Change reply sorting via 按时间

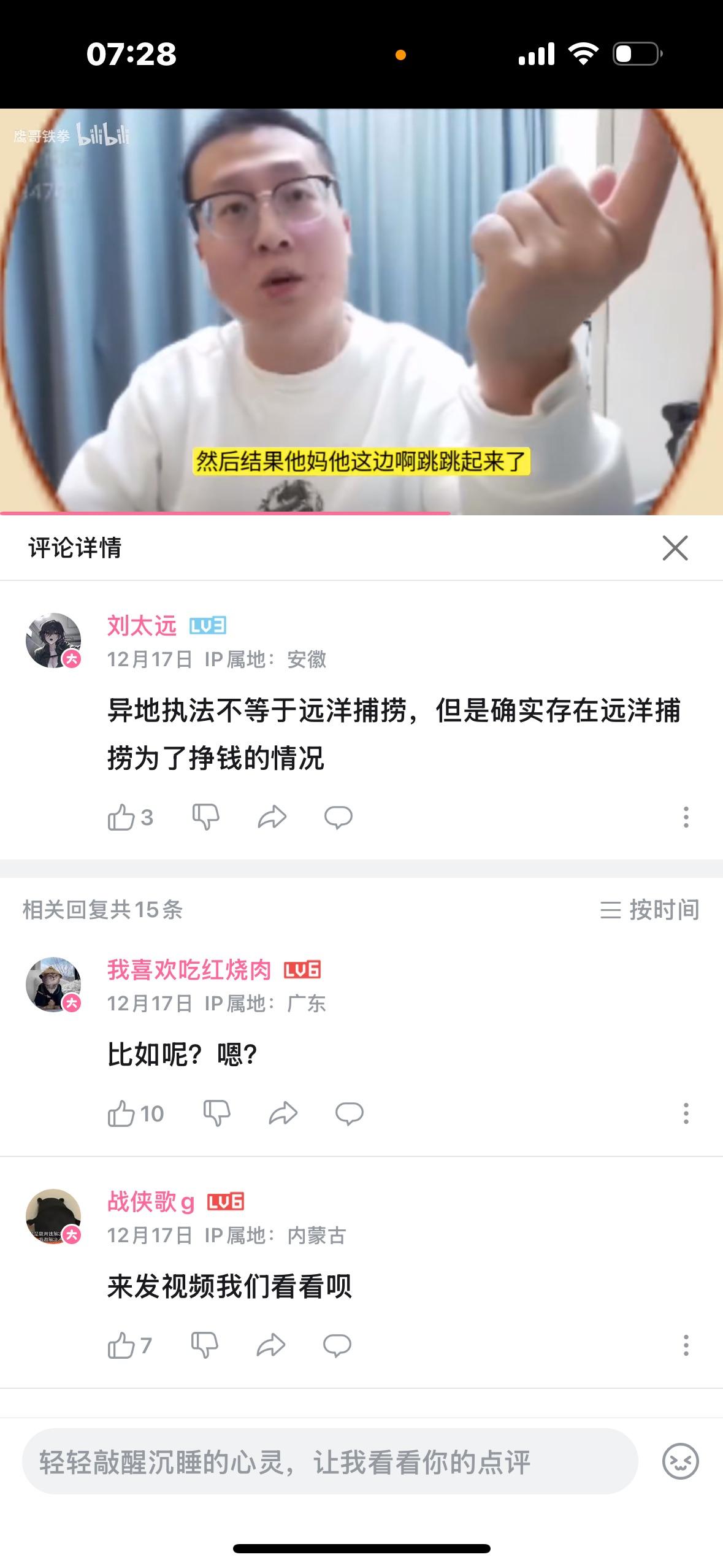[650, 910]
